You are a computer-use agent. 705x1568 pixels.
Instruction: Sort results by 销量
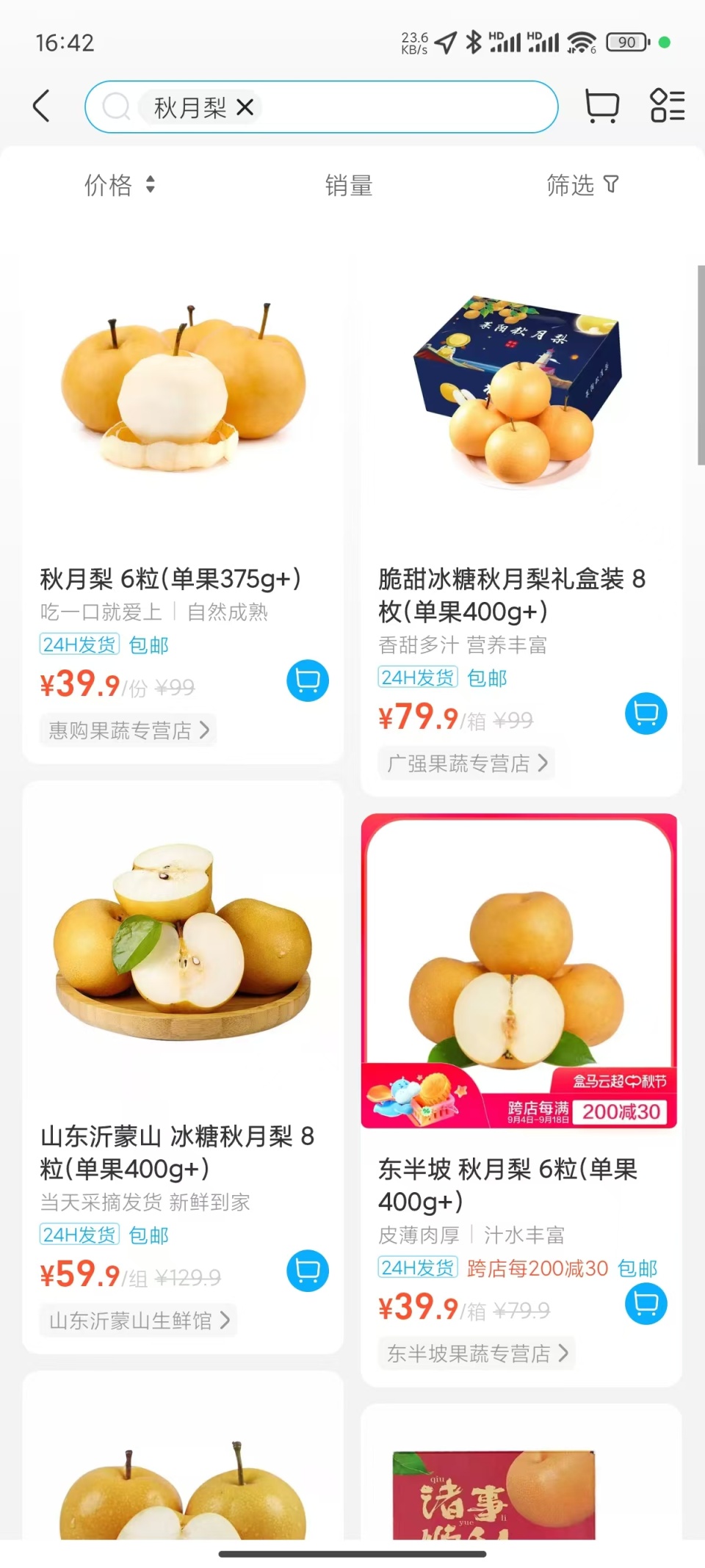click(349, 186)
